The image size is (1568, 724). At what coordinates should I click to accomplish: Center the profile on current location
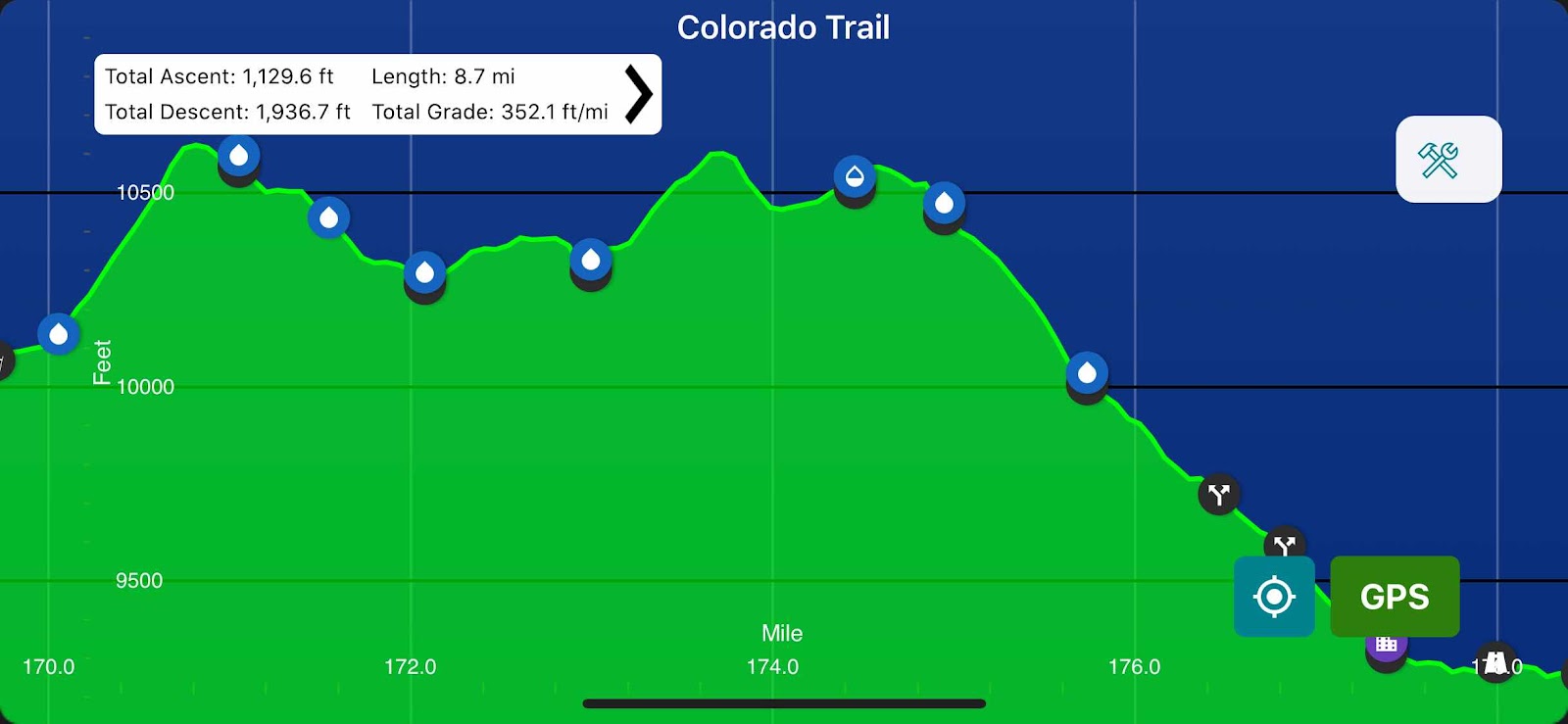(x=1273, y=596)
